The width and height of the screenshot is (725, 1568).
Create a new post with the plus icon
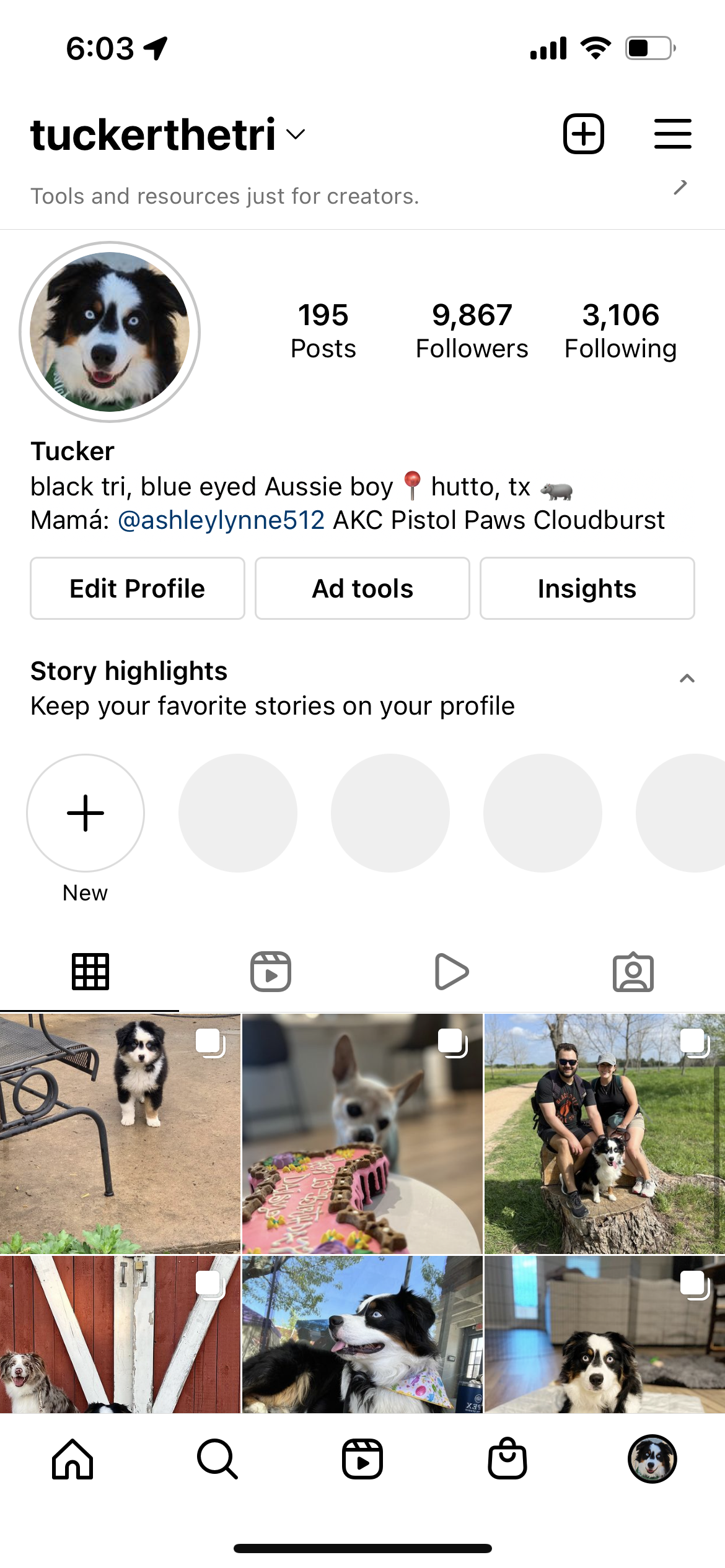(582, 134)
